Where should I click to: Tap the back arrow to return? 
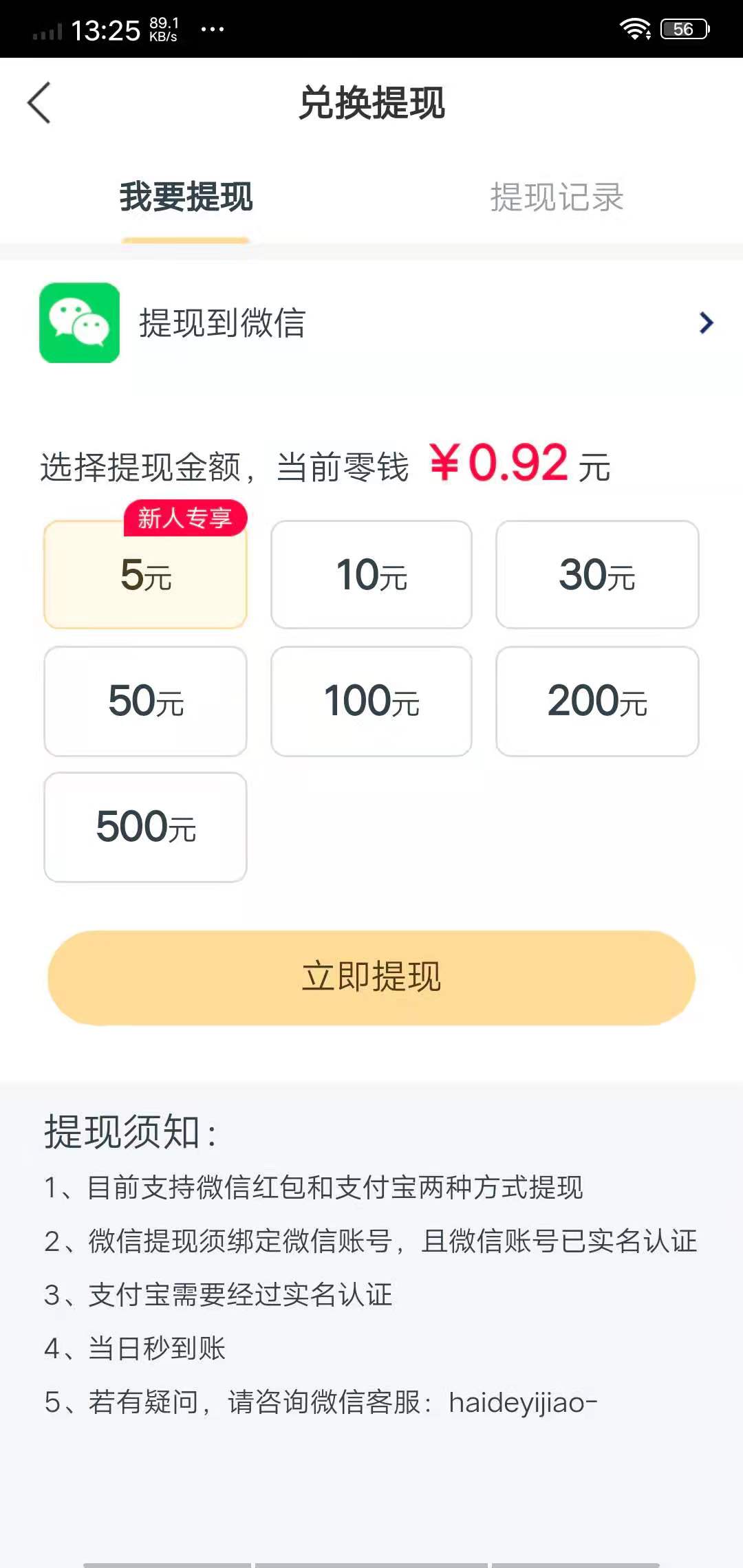(x=39, y=103)
